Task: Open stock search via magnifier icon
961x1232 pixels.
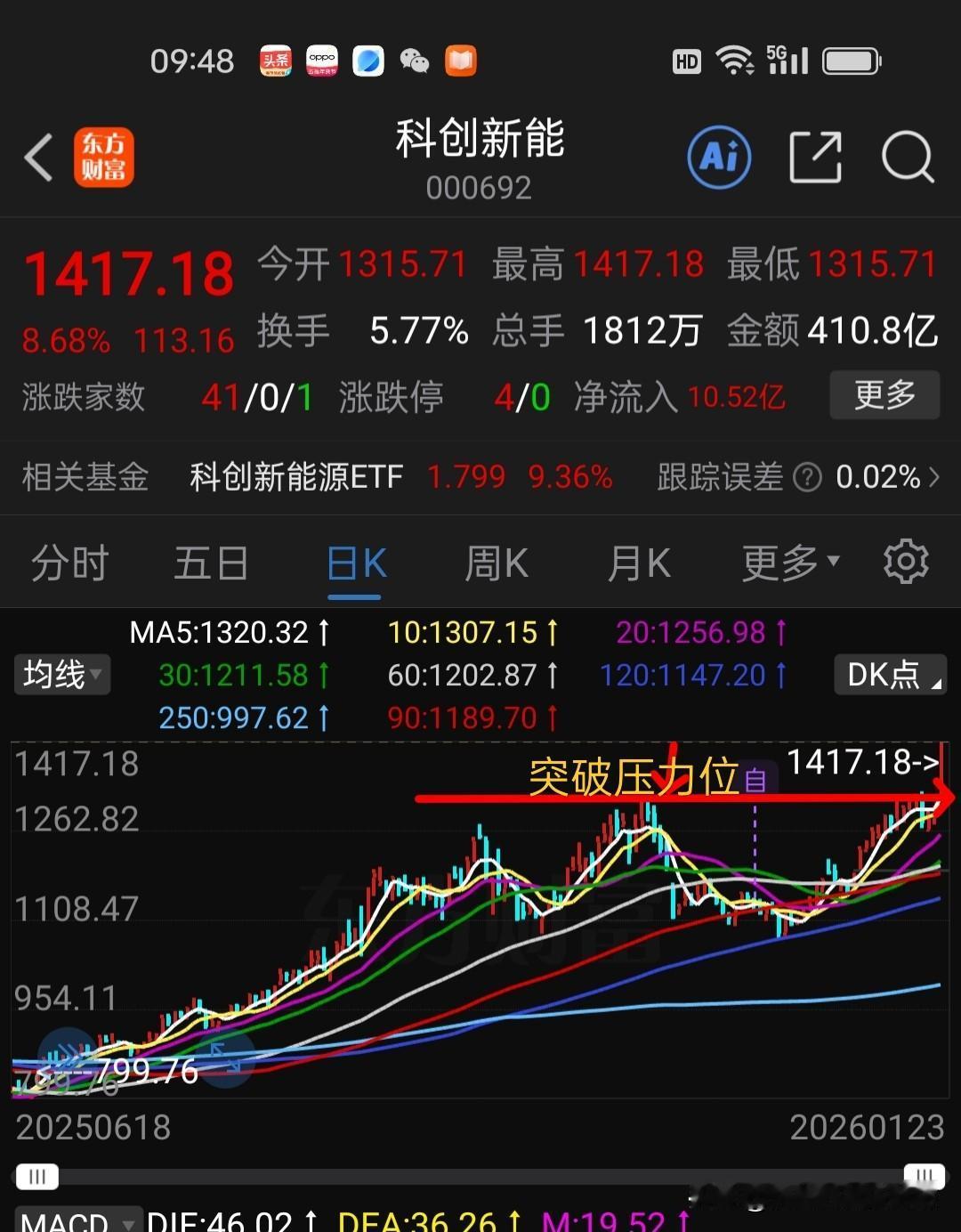Action: 908,157
